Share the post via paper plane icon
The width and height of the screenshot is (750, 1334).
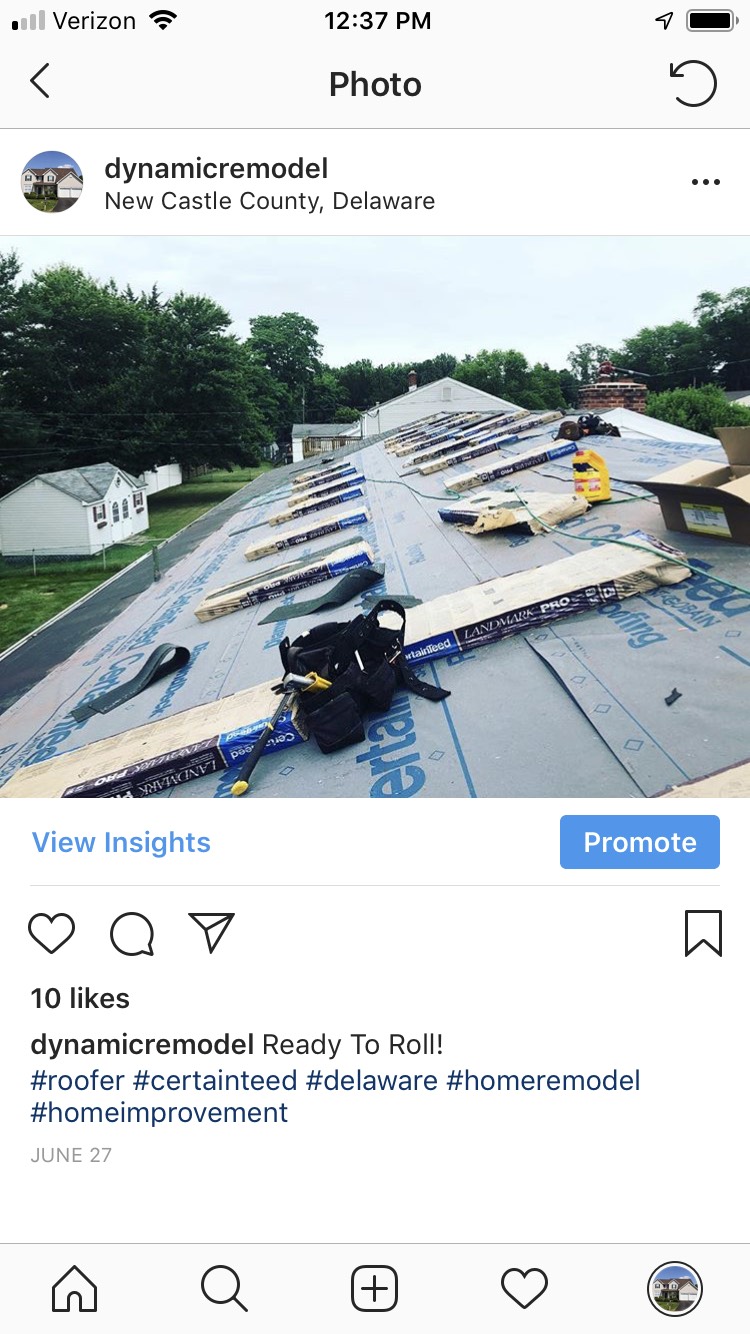tap(211, 933)
